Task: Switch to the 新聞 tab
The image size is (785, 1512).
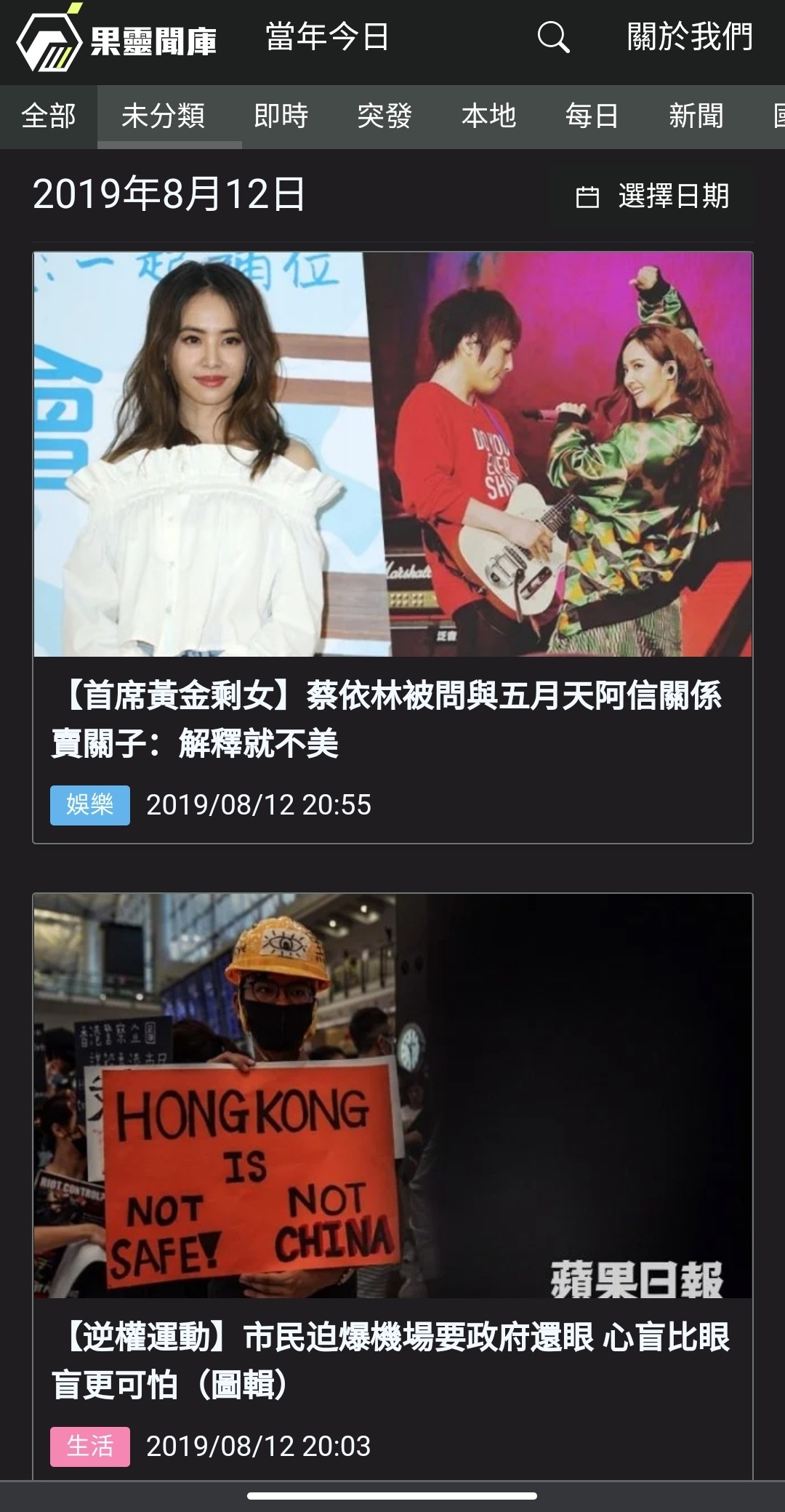Action: (696, 116)
